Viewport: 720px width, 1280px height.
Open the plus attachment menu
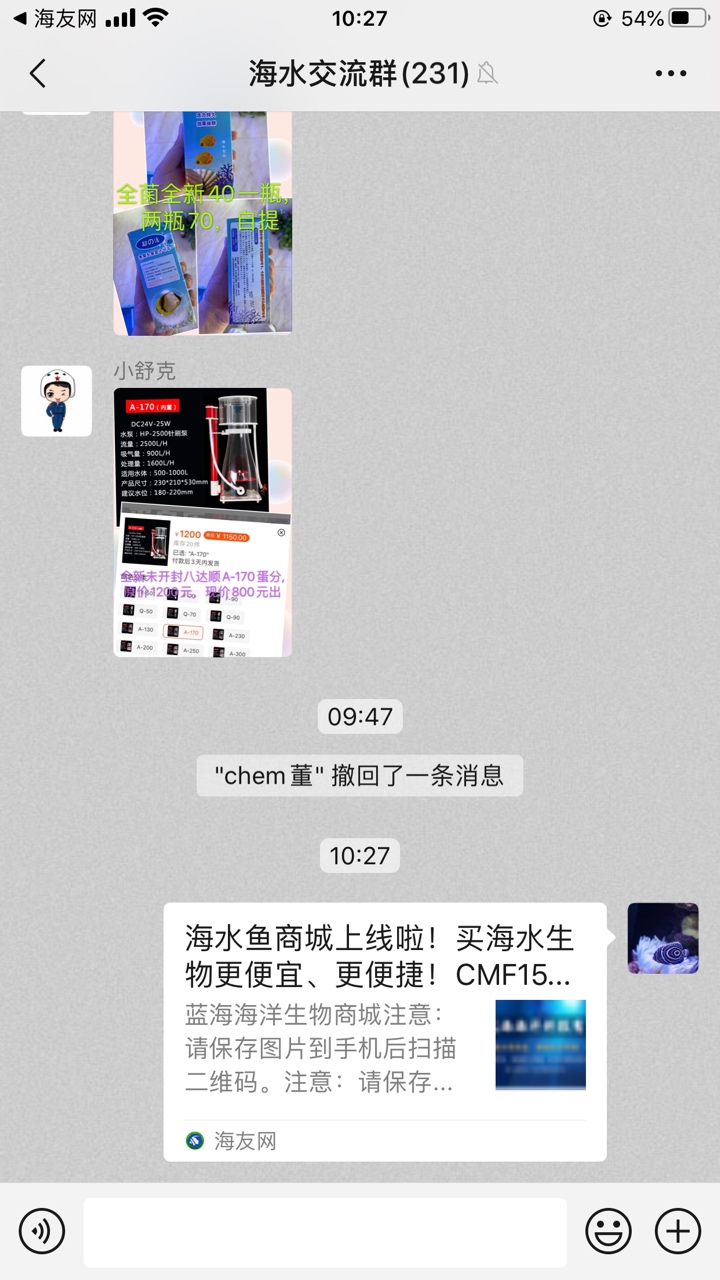(x=678, y=1230)
